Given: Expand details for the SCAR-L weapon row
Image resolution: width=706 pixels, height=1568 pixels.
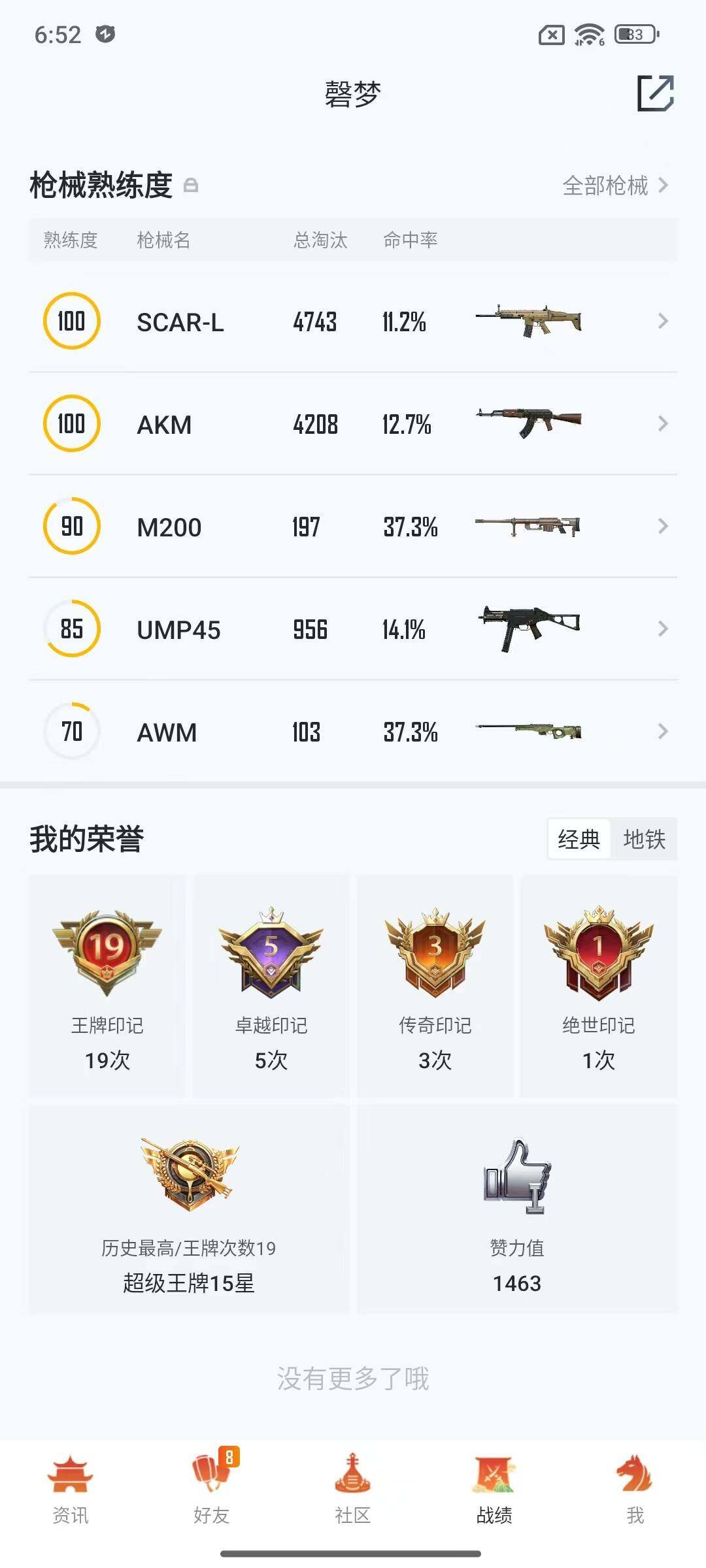Looking at the screenshot, I should click(x=663, y=321).
